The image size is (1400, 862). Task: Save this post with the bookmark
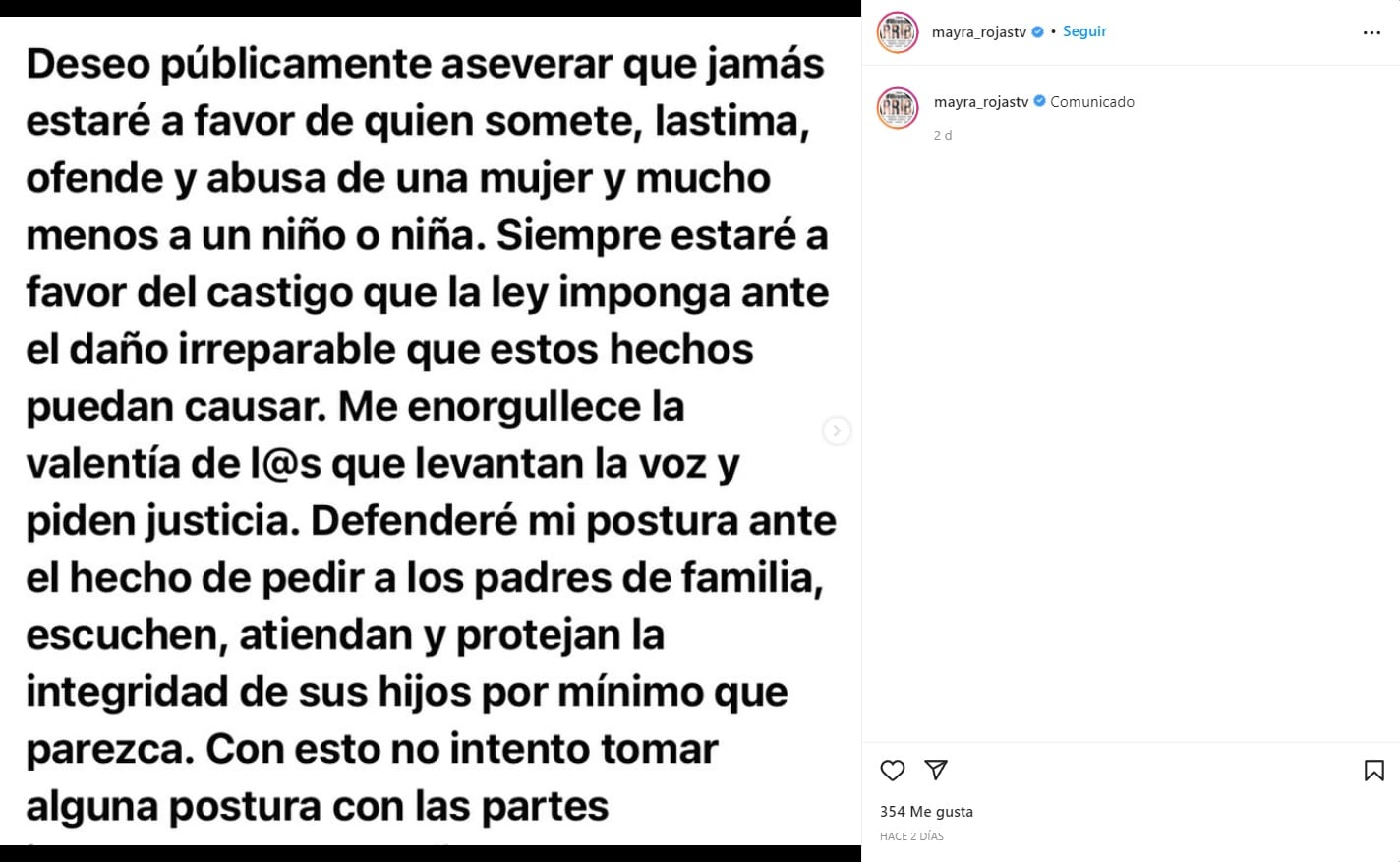pyautogui.click(x=1373, y=771)
